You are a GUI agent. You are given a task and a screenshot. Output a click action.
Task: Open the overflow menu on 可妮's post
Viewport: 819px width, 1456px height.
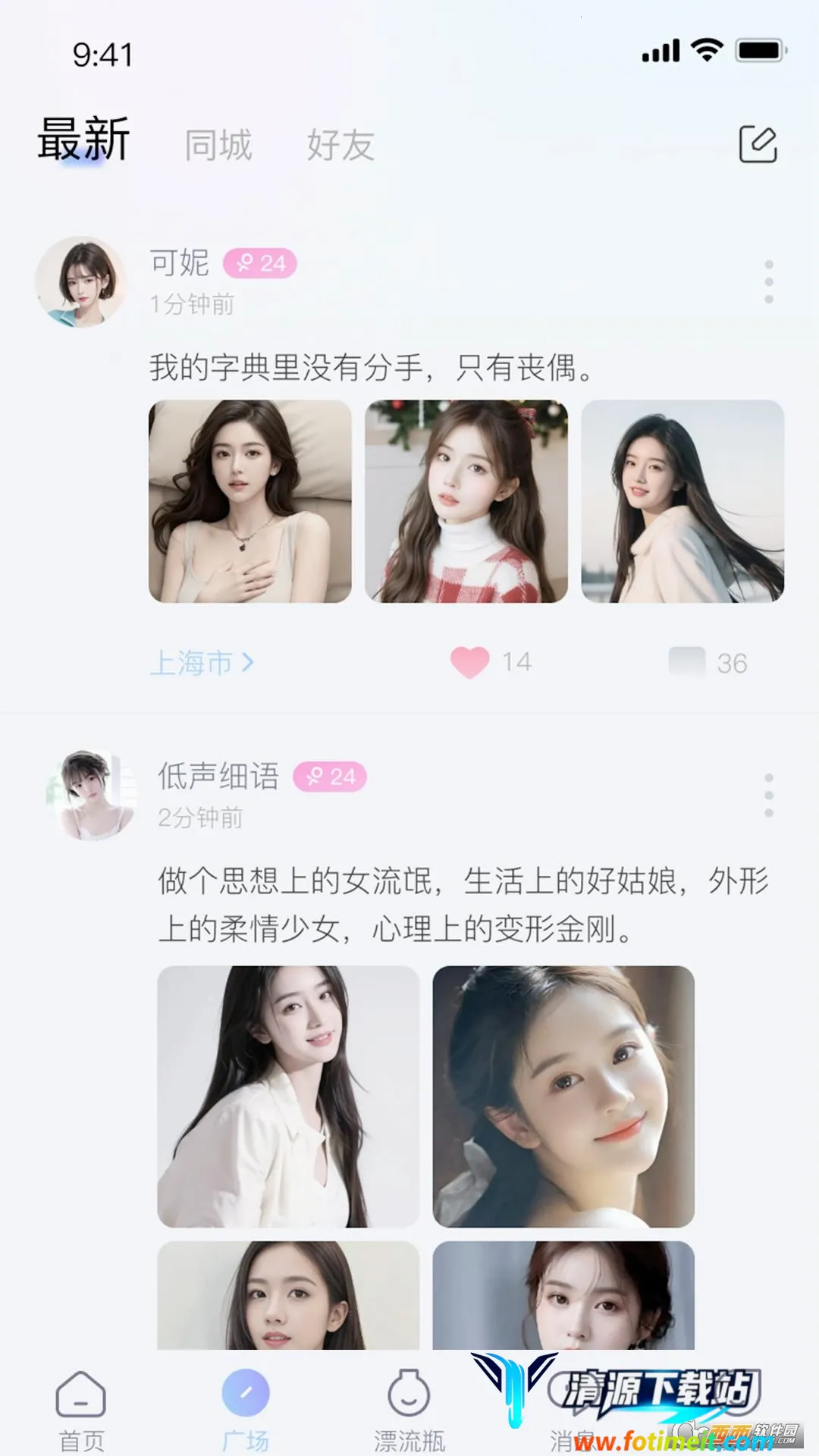coord(768,282)
